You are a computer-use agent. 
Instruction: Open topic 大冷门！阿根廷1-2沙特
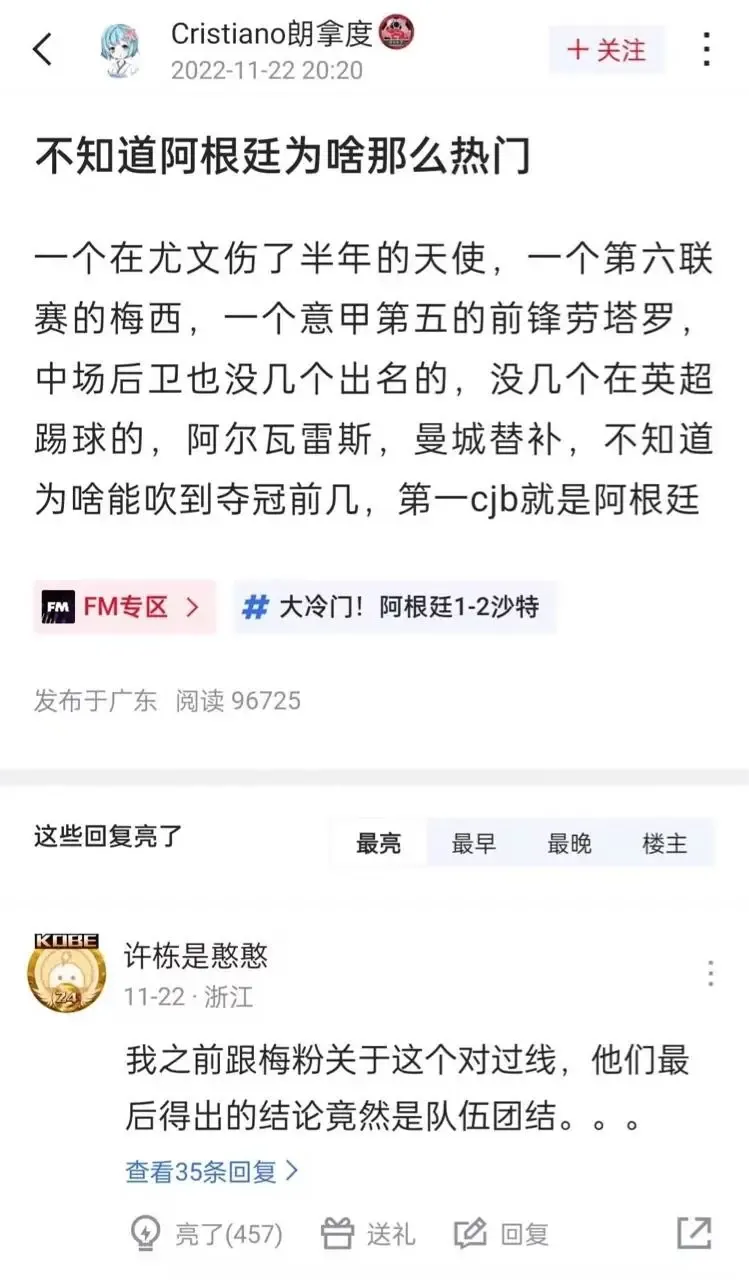click(x=394, y=606)
